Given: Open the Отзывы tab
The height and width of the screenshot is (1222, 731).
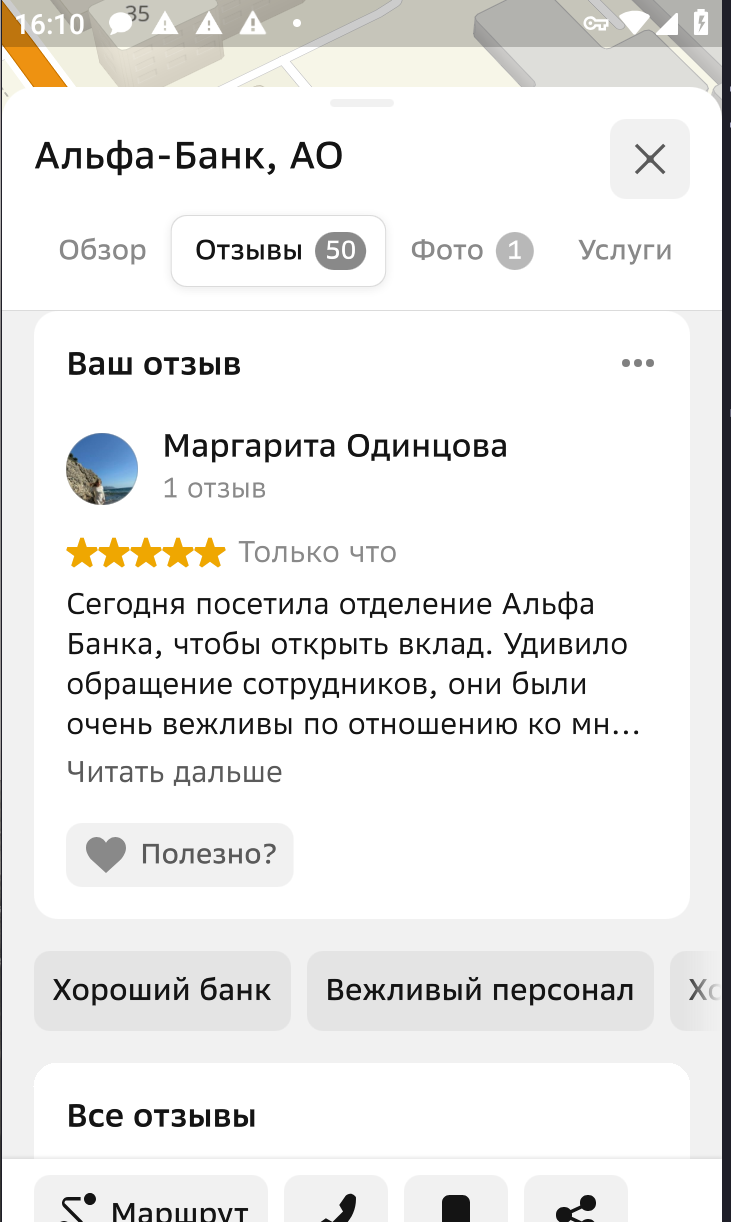Looking at the screenshot, I should pos(278,251).
